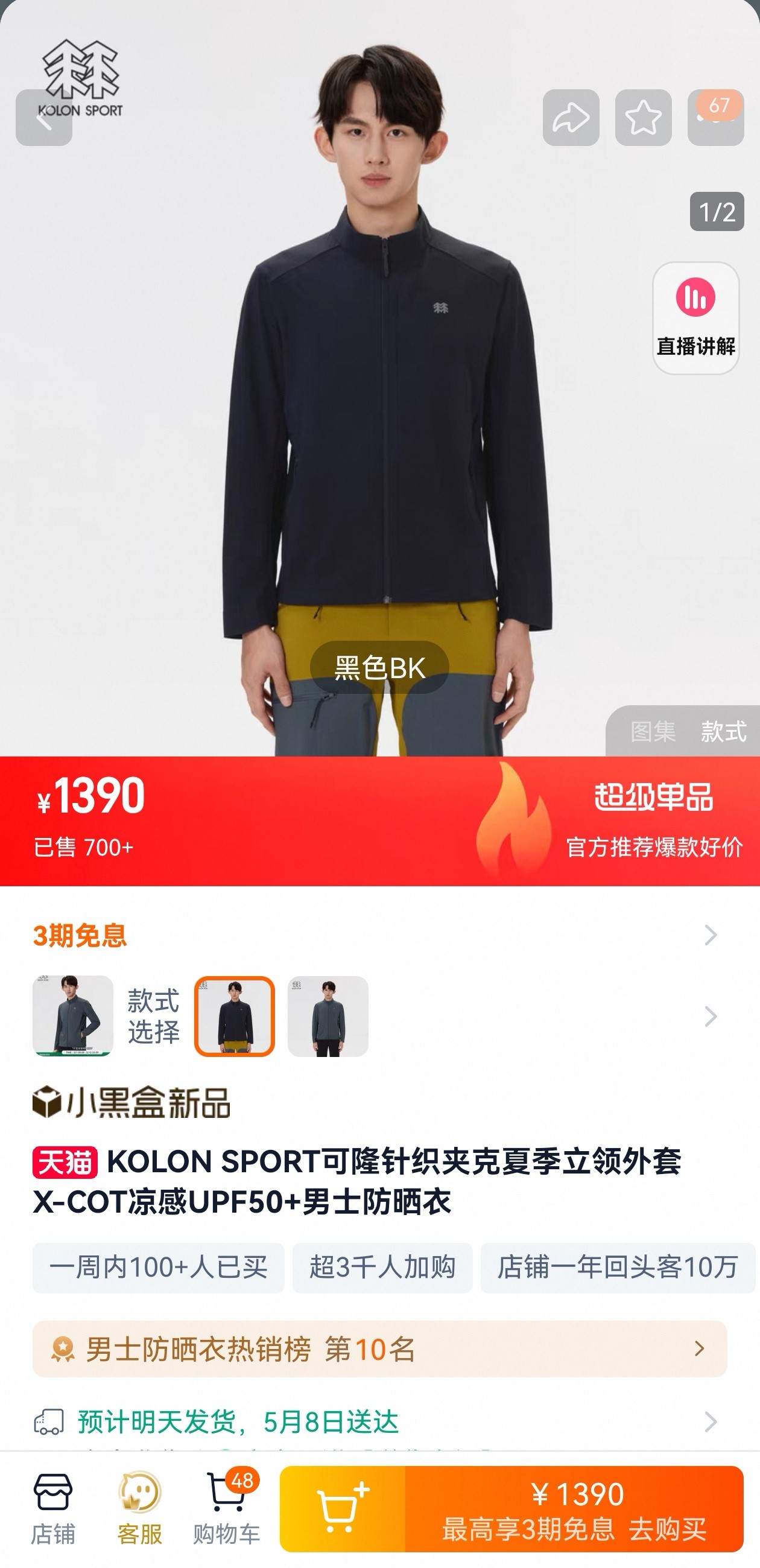The image size is (760, 1568).
Task: Select the grey jacket with black pants style
Action: tap(328, 1016)
